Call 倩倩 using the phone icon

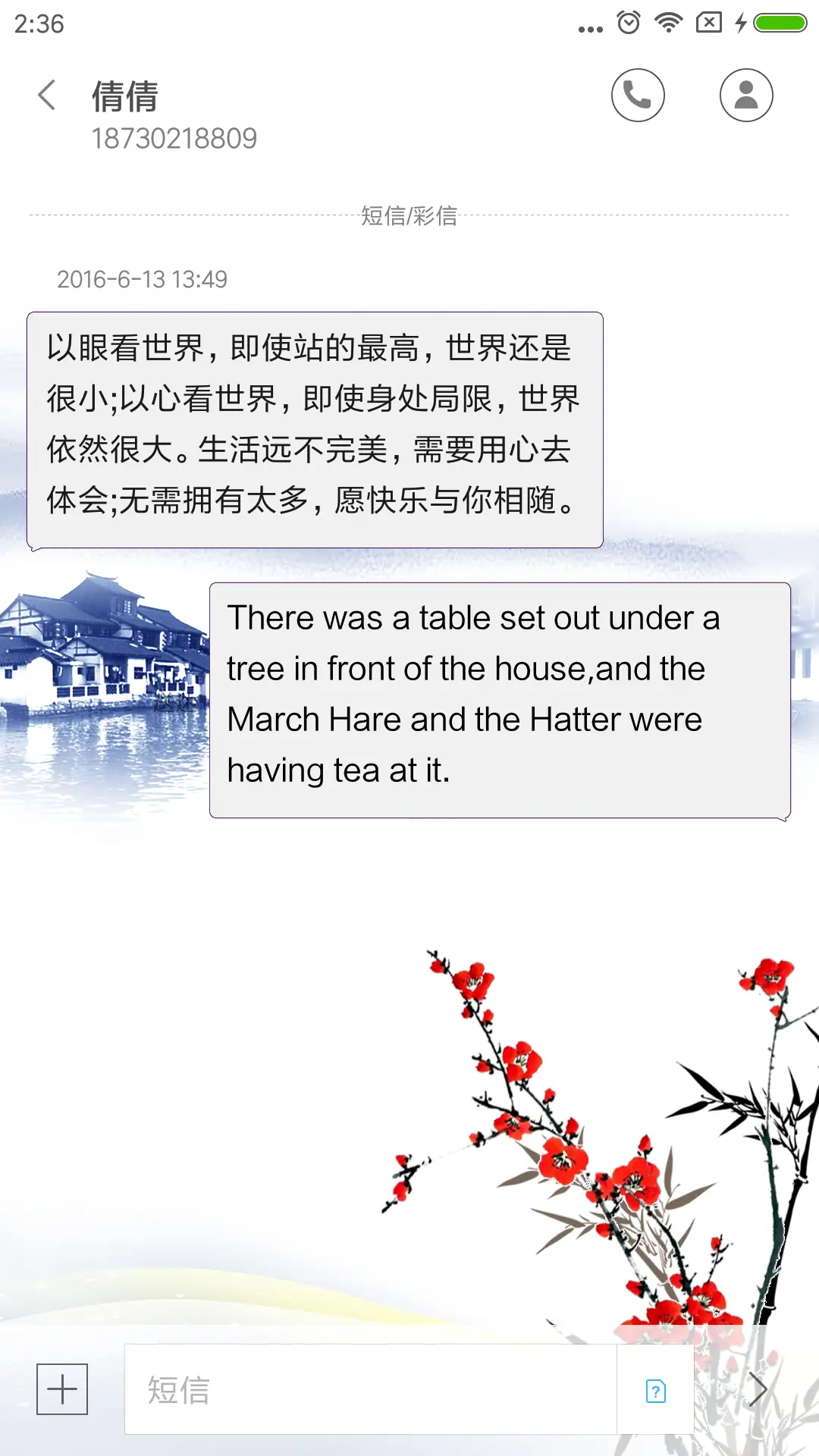(x=638, y=96)
